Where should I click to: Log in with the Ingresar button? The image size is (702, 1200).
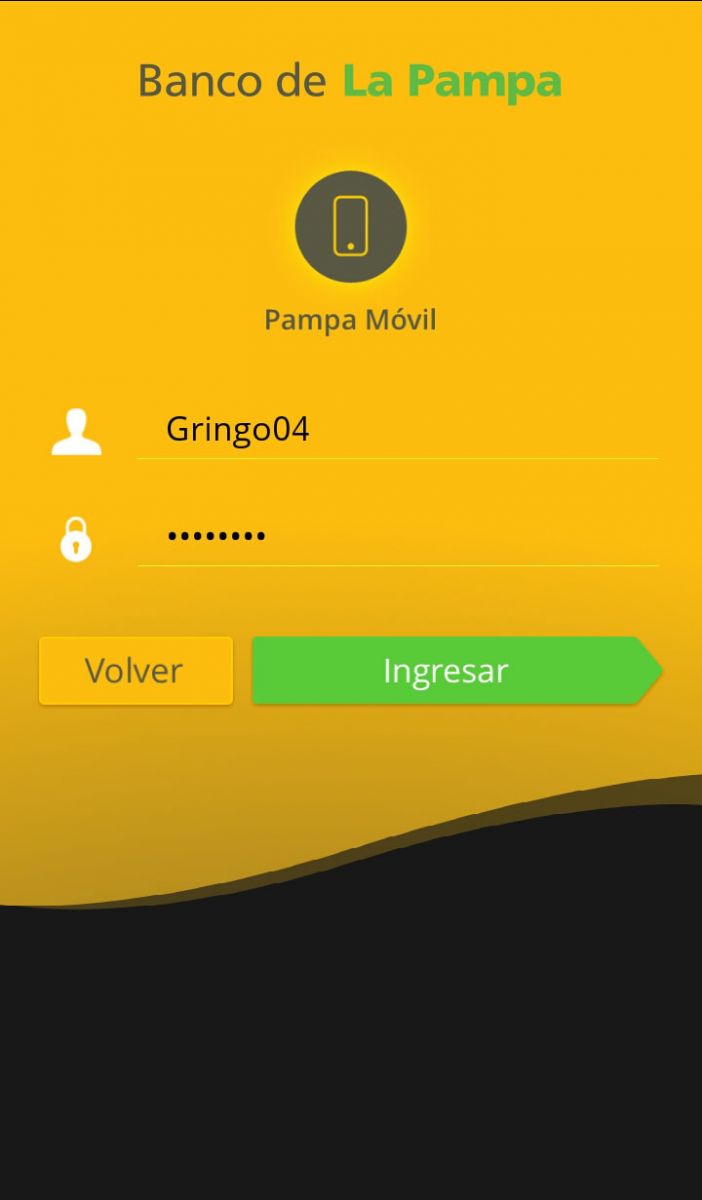[x=457, y=671]
